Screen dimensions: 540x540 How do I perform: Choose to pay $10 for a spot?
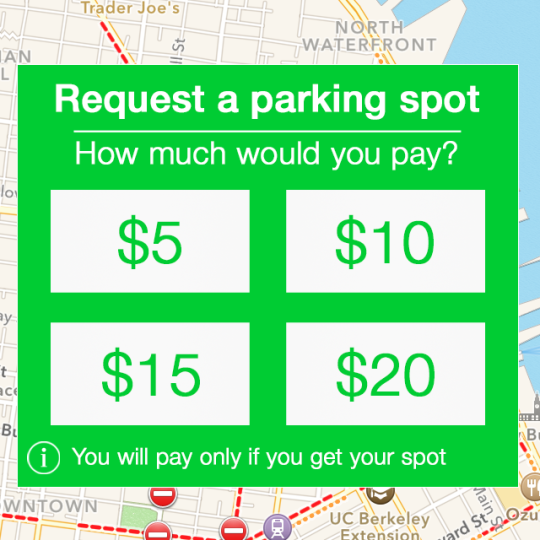coord(385,241)
